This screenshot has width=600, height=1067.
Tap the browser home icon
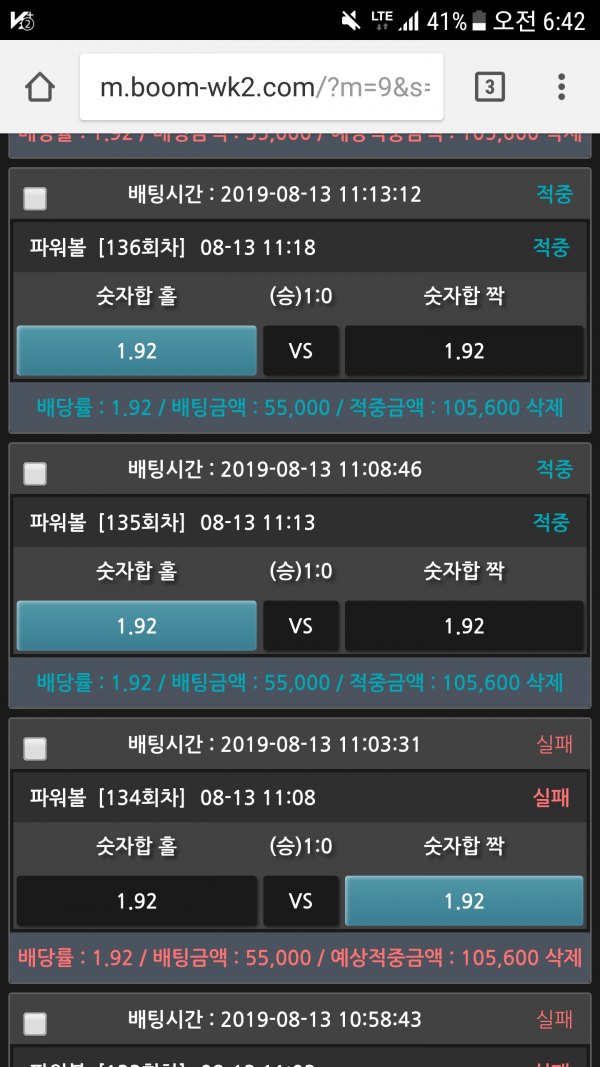[39, 87]
